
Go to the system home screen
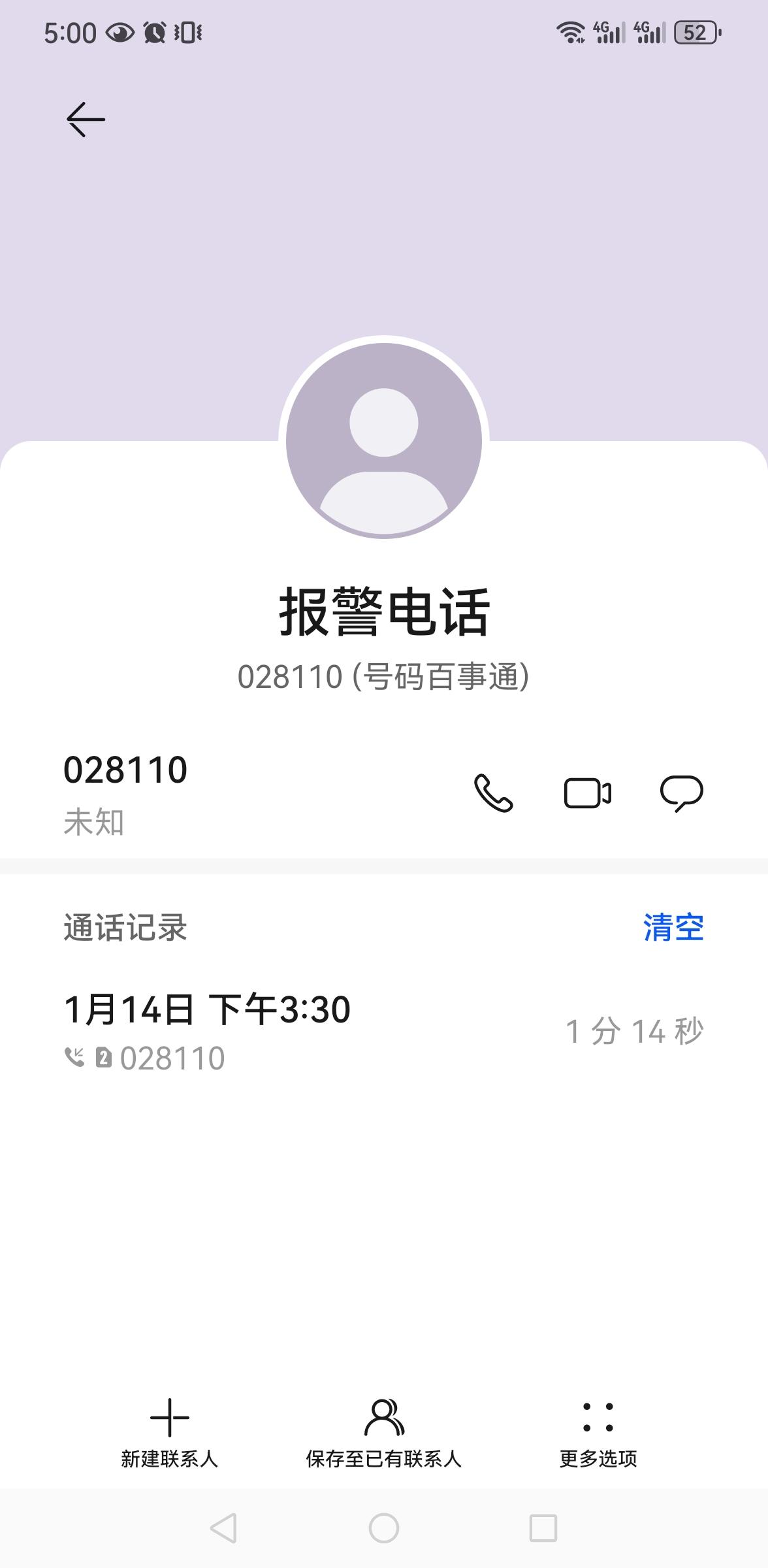(x=384, y=1528)
